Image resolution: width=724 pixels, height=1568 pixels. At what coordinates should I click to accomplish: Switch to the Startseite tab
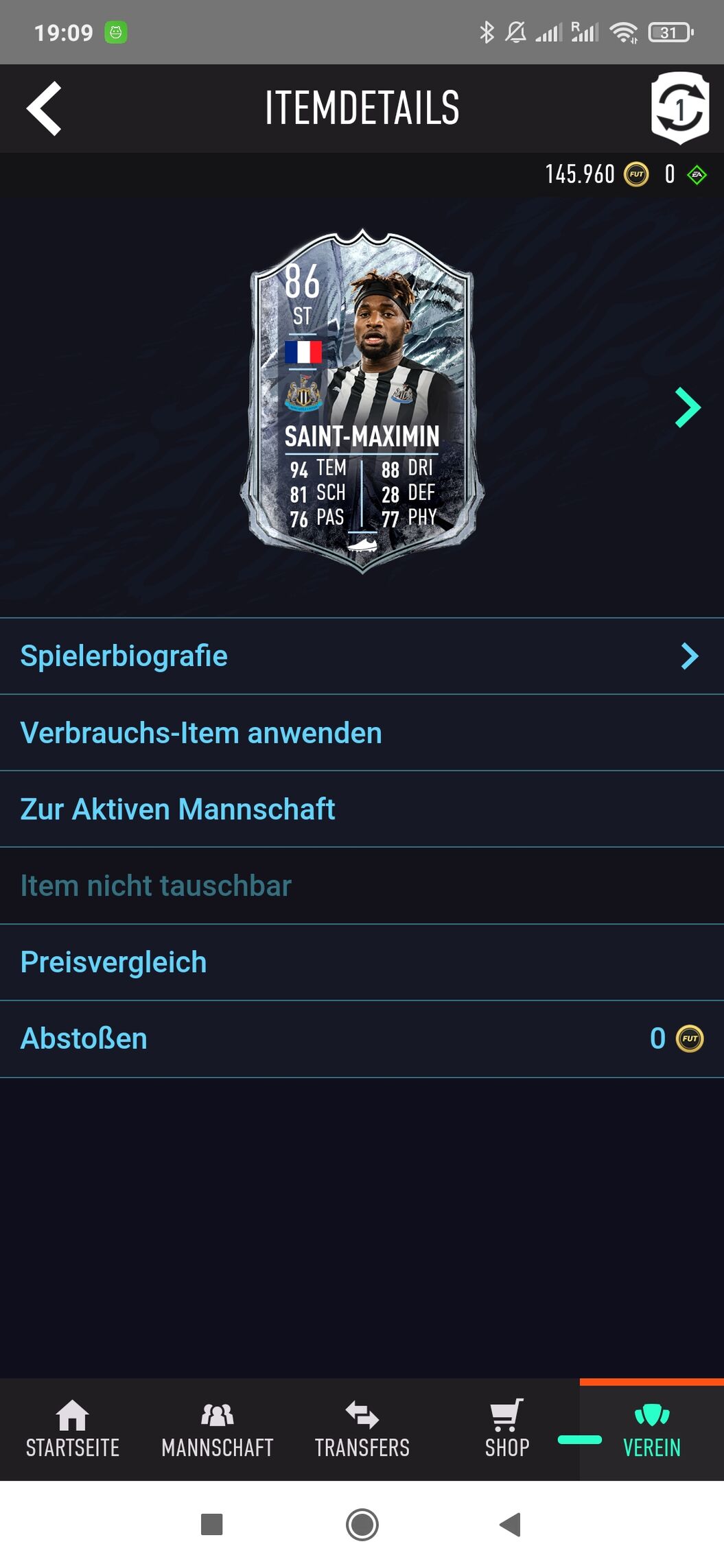73,1429
